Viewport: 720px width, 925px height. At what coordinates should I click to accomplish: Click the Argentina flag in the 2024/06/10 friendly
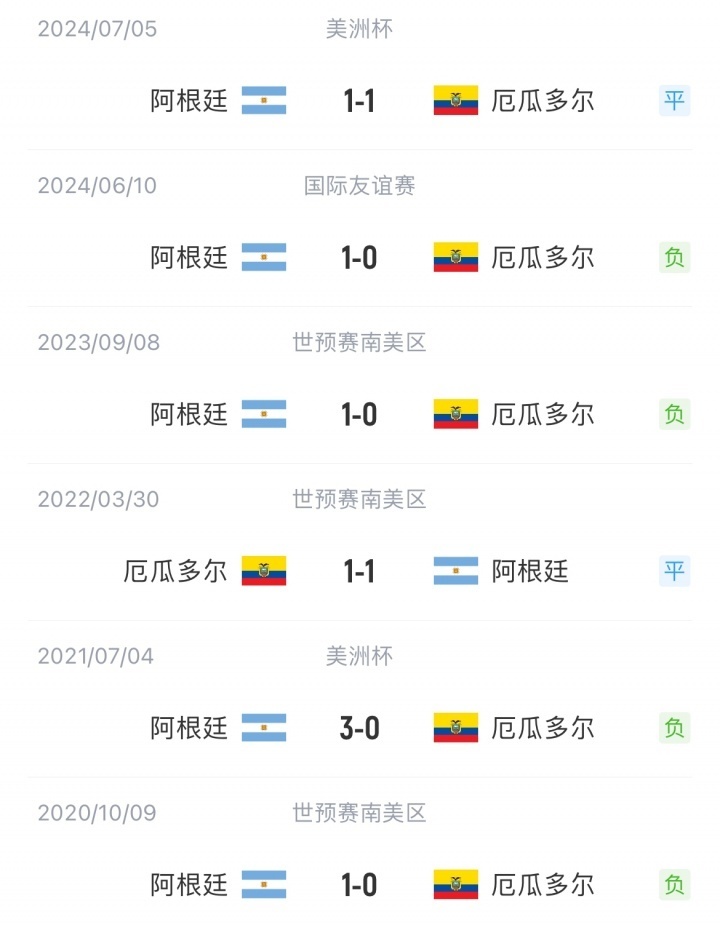265,257
